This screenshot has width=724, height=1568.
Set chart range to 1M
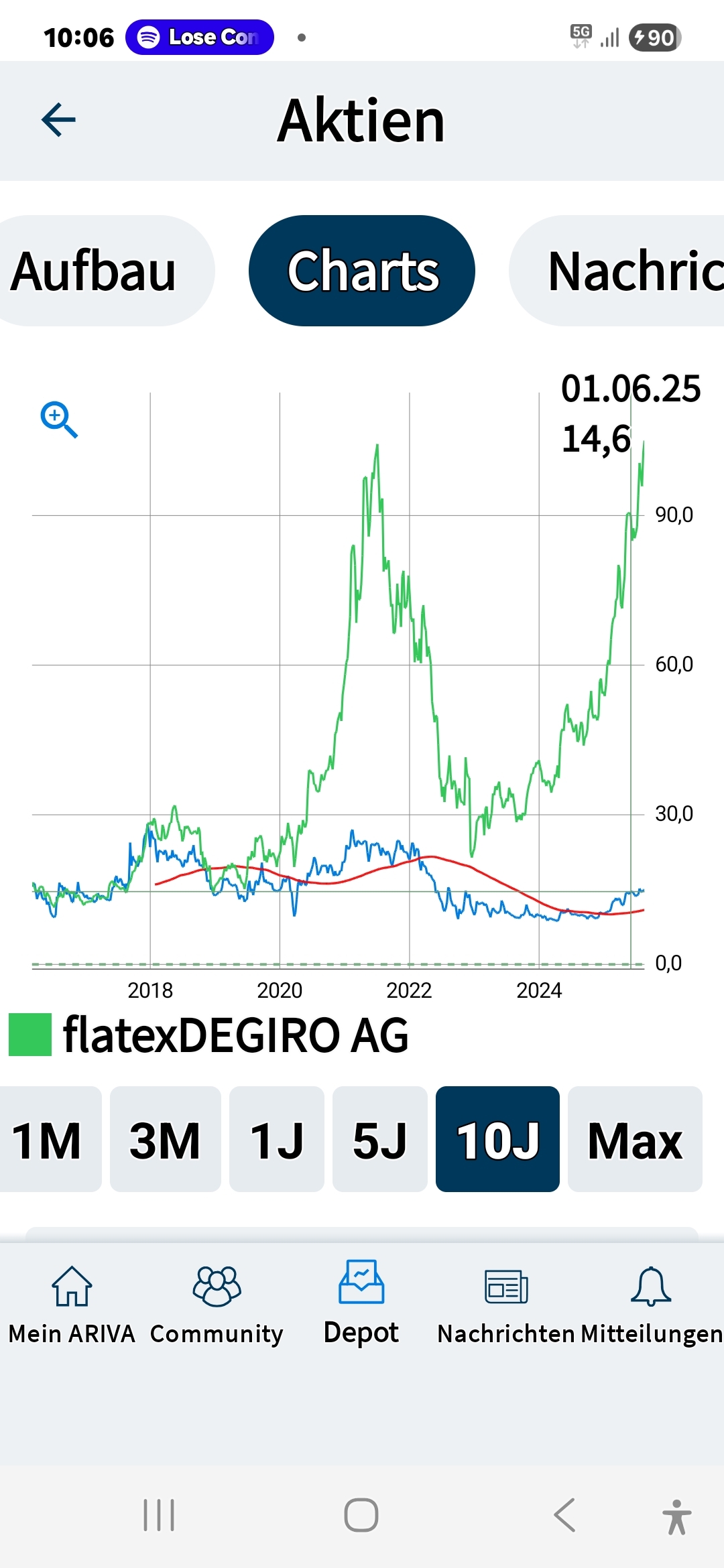(x=48, y=1139)
